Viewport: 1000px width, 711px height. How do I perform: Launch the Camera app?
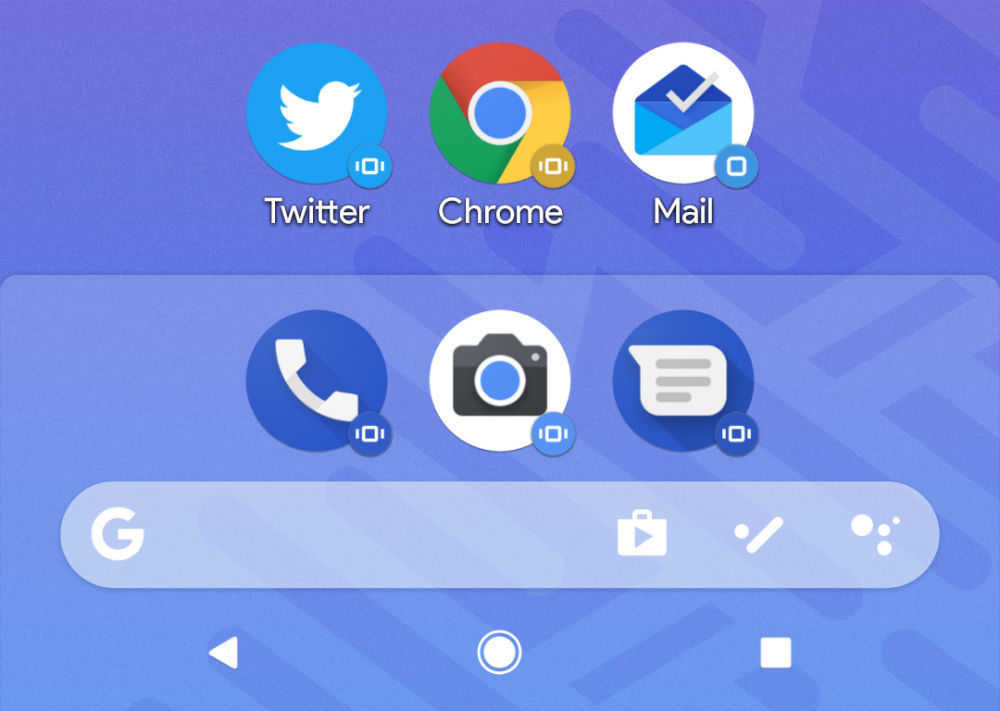[x=500, y=381]
